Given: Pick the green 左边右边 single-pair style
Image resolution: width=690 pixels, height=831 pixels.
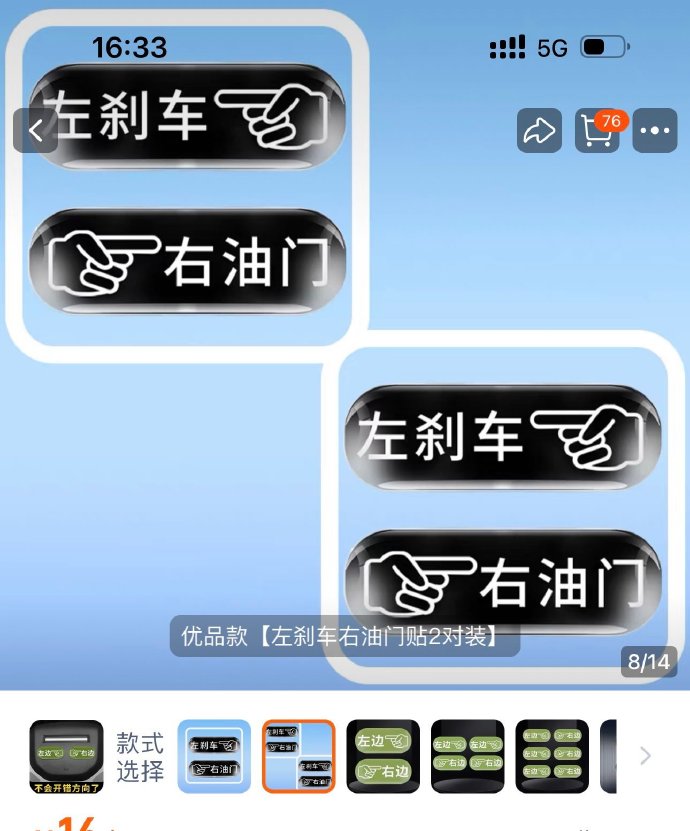Looking at the screenshot, I should [383, 756].
